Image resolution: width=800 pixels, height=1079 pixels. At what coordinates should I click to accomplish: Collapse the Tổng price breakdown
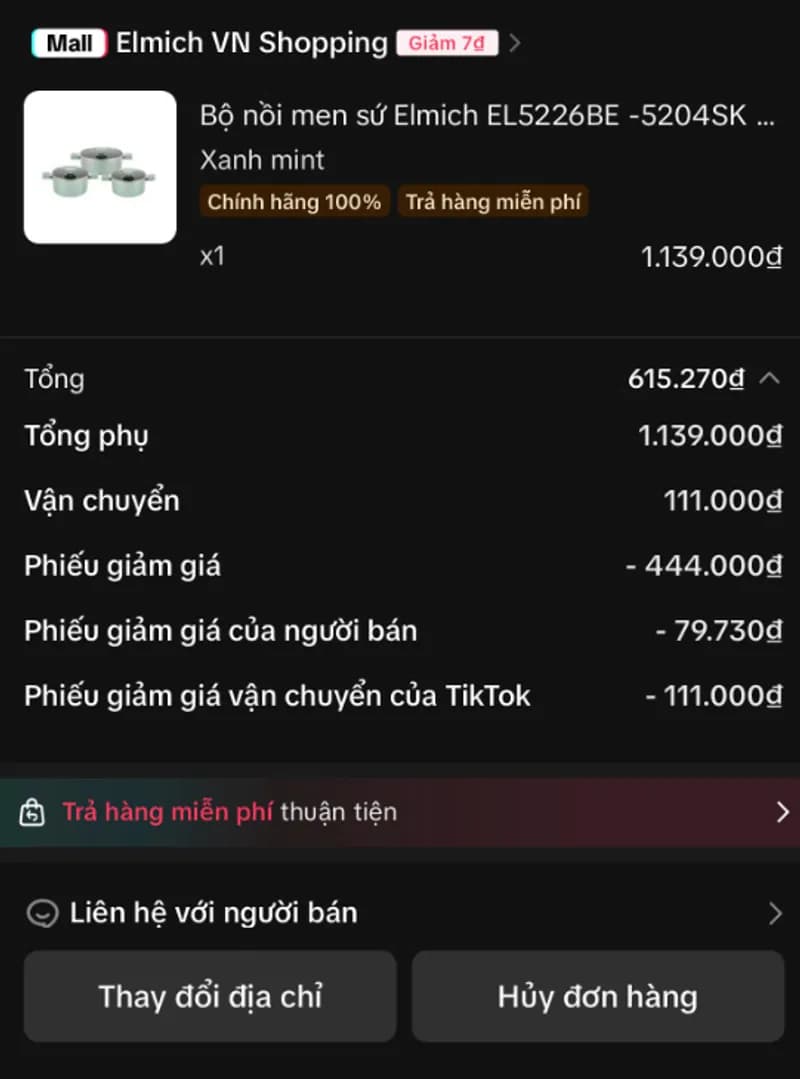(771, 378)
